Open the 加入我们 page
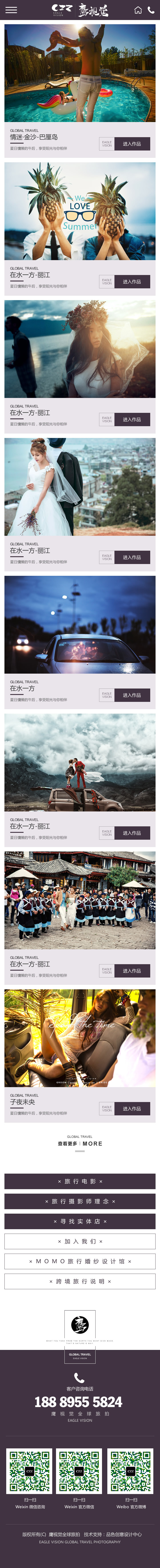The image size is (160, 1568). [80, 1241]
